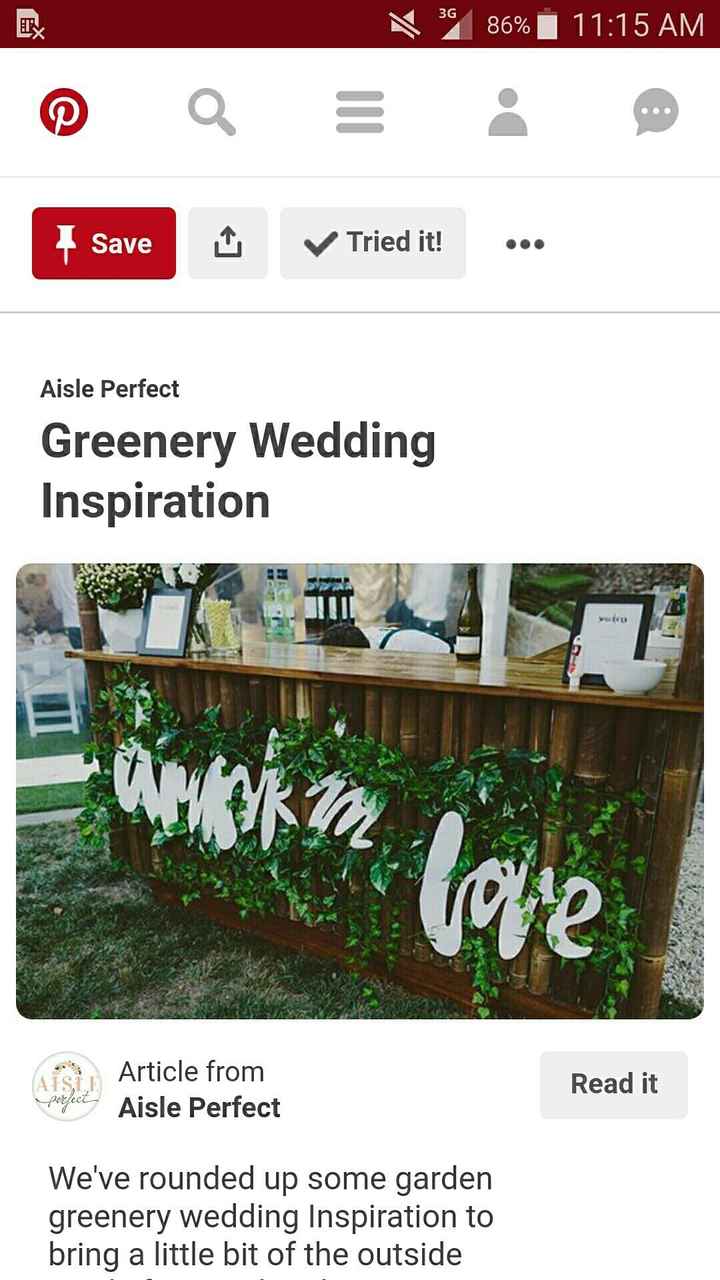Mark the pin as Tried it

pyautogui.click(x=373, y=243)
